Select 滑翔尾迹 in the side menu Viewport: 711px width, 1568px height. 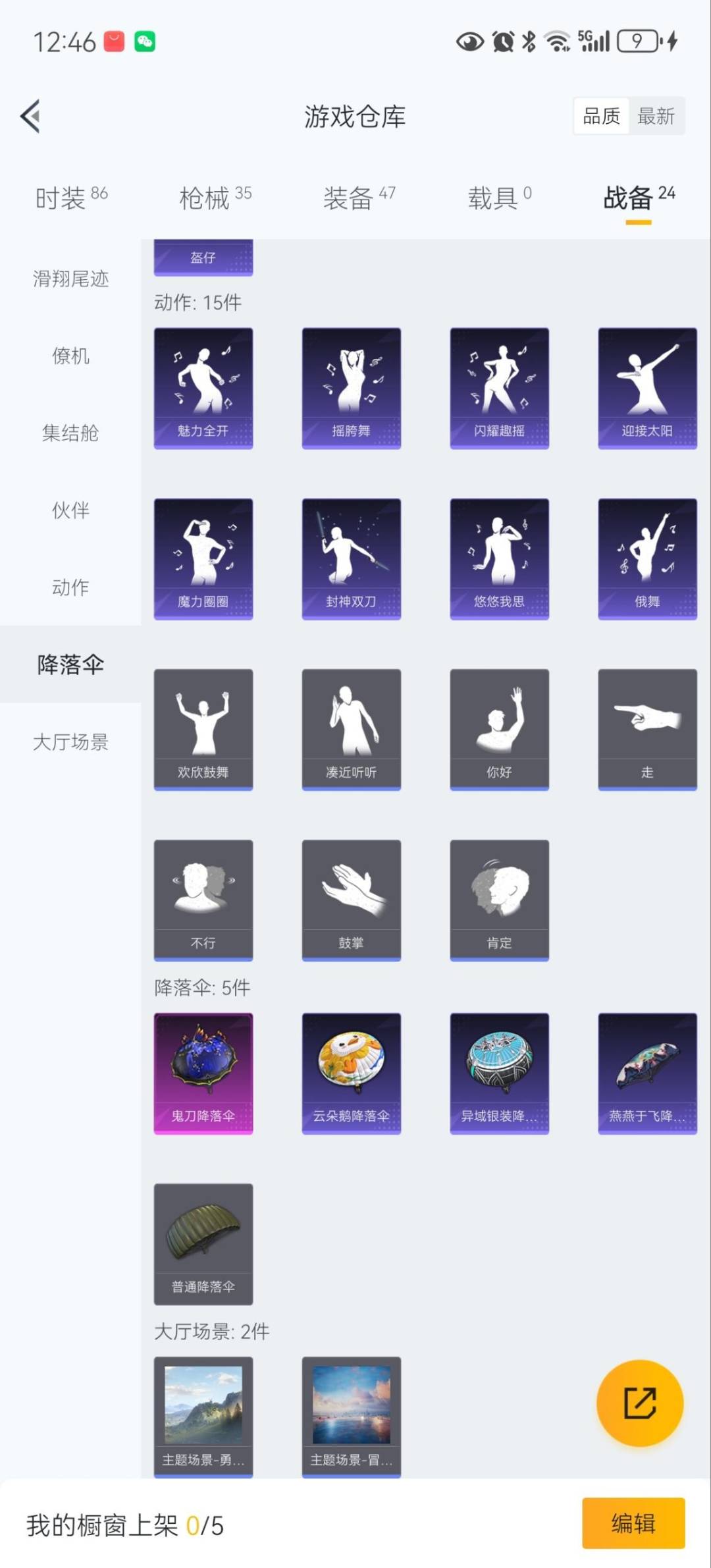[70, 279]
